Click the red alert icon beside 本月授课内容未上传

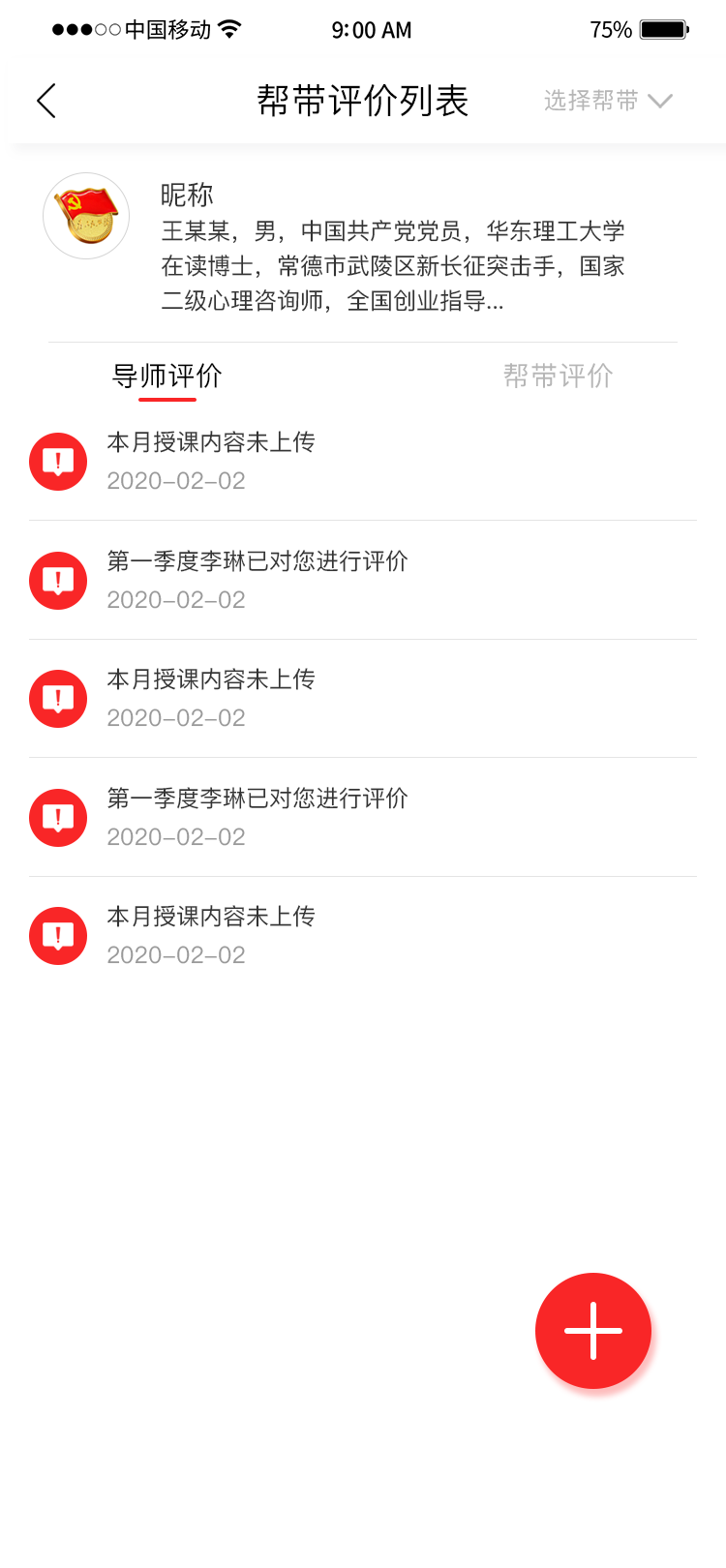pos(57,462)
